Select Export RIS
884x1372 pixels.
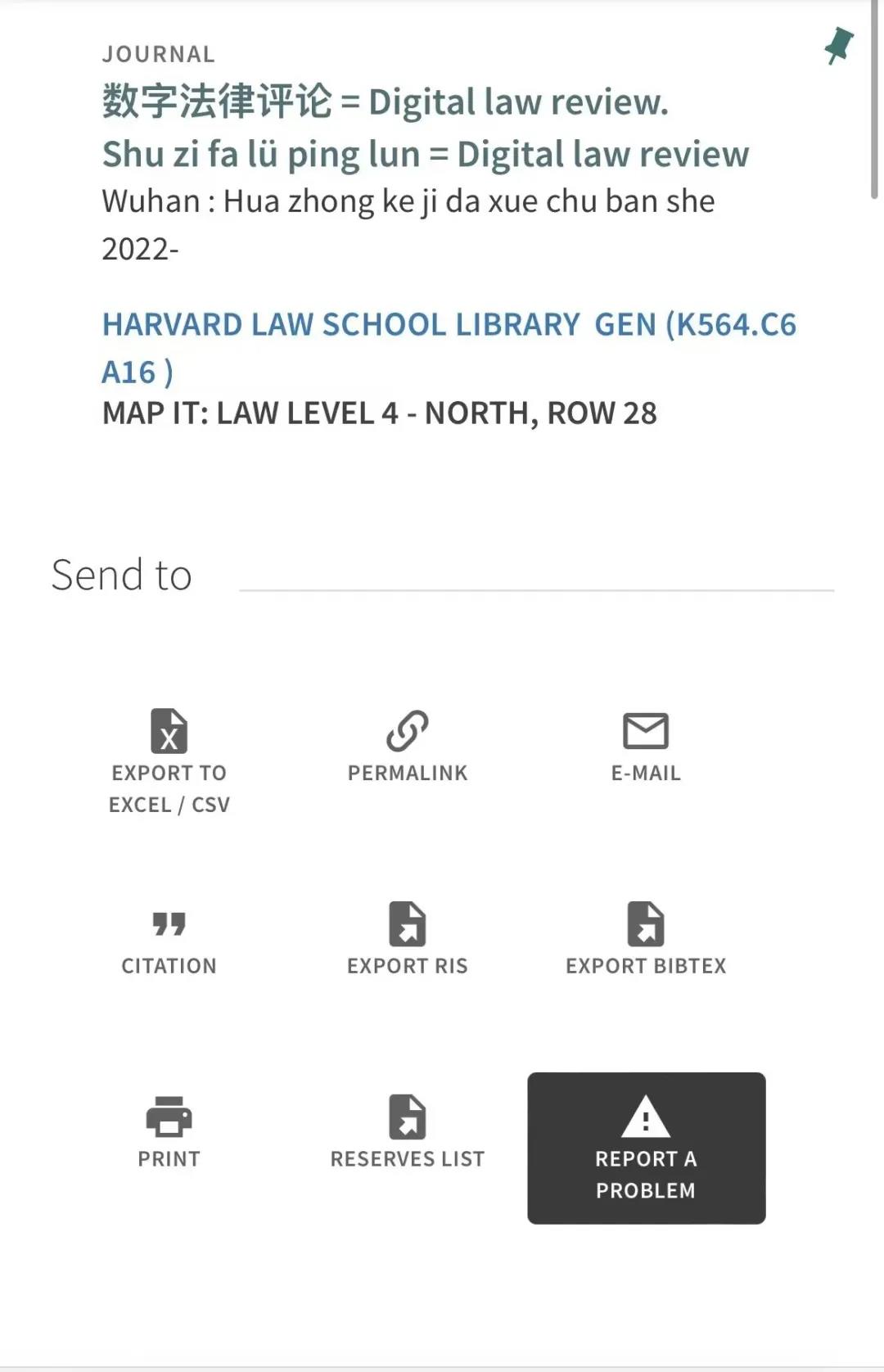pyautogui.click(x=408, y=940)
